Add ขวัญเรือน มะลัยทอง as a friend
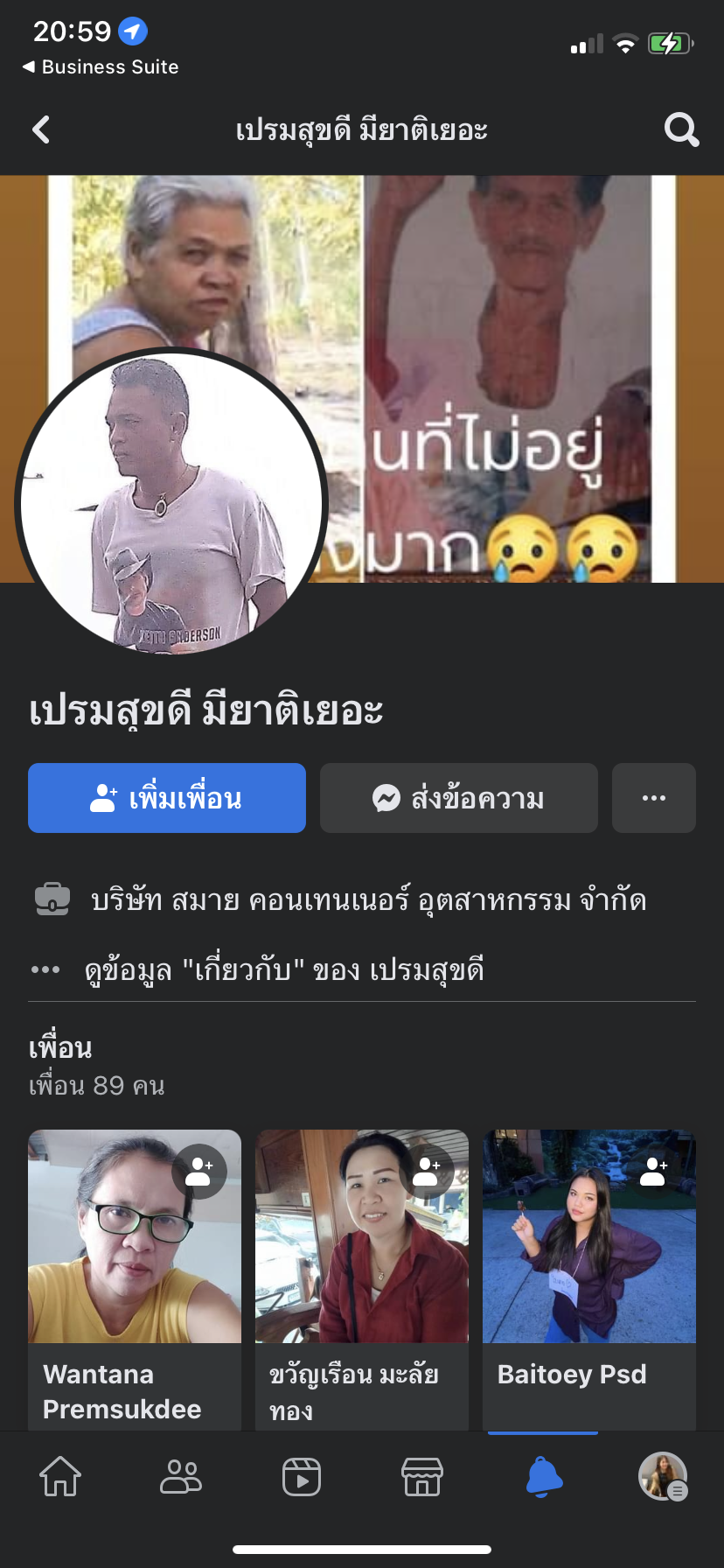Image resolution: width=724 pixels, height=1568 pixels. pos(427,1172)
